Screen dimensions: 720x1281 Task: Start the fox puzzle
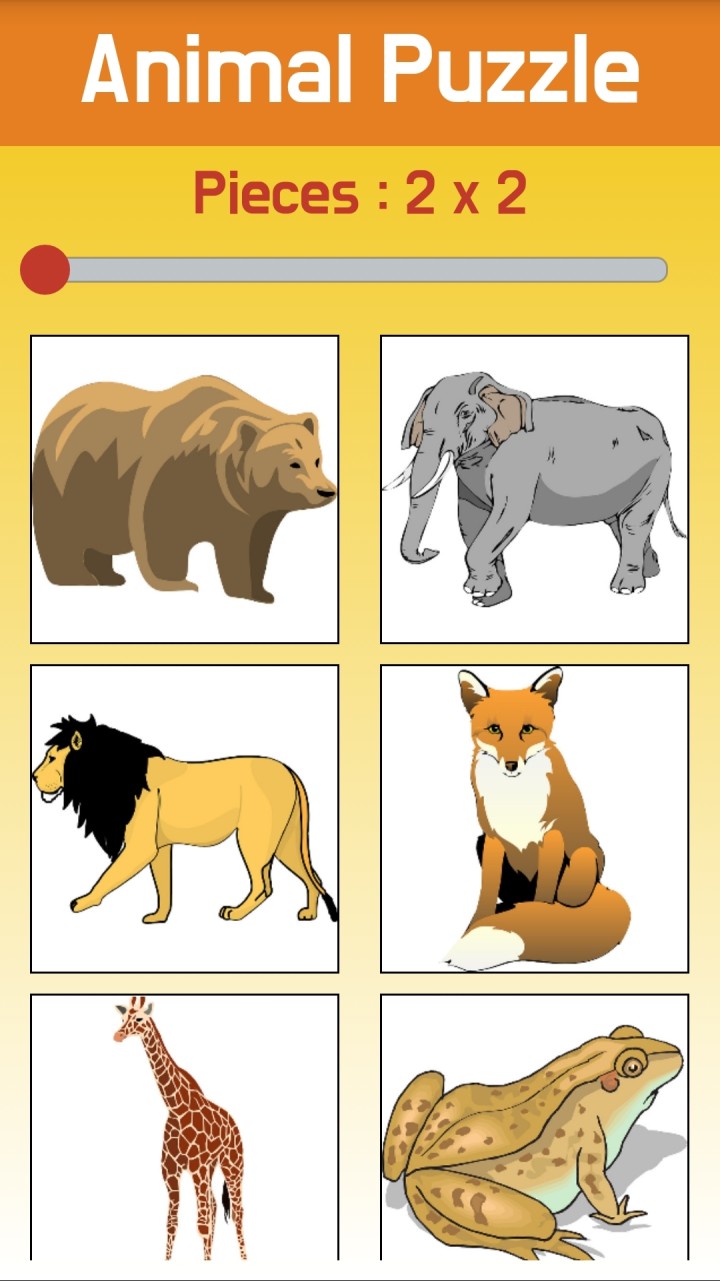click(535, 819)
